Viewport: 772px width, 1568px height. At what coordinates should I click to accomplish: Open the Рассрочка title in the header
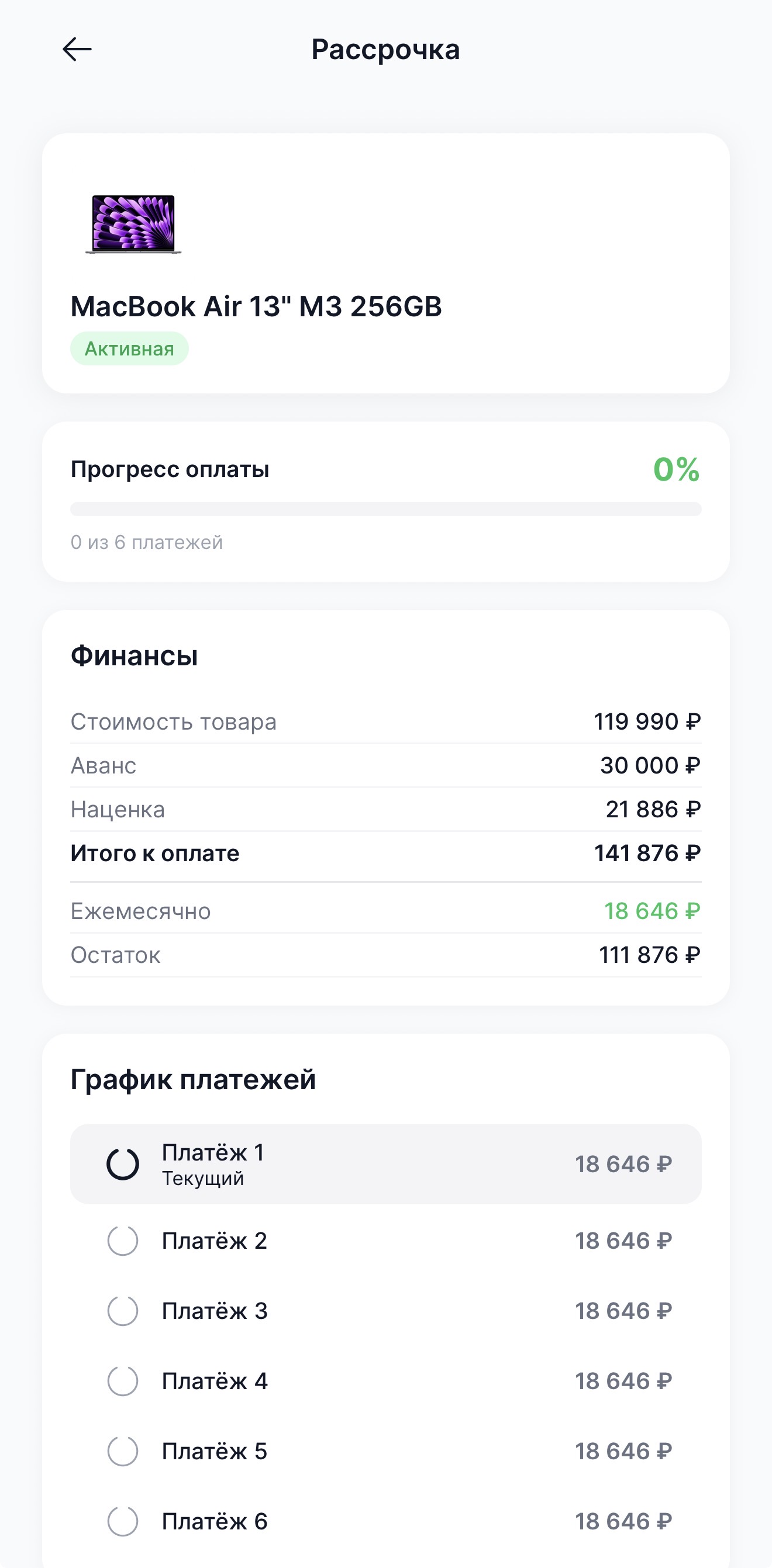tap(386, 49)
